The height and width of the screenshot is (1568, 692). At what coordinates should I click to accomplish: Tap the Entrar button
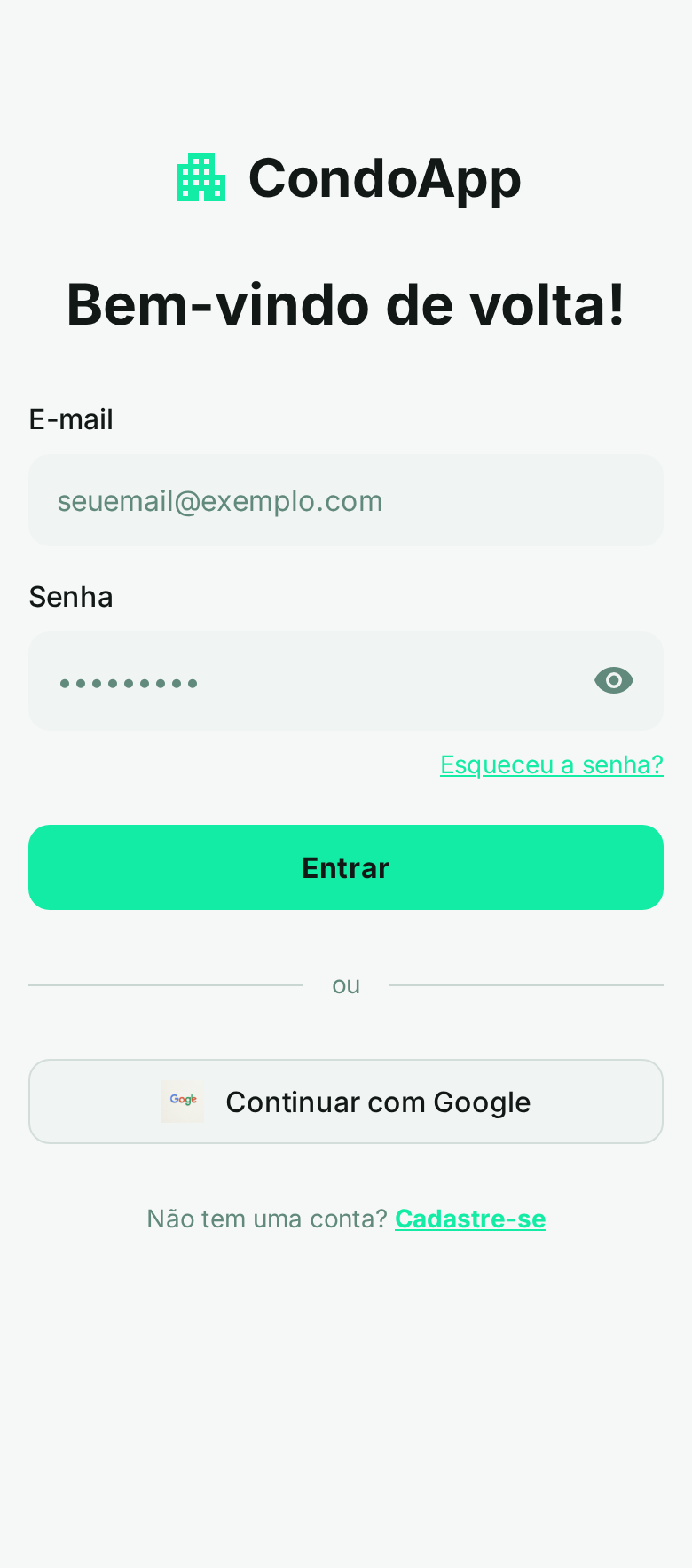pos(346,867)
